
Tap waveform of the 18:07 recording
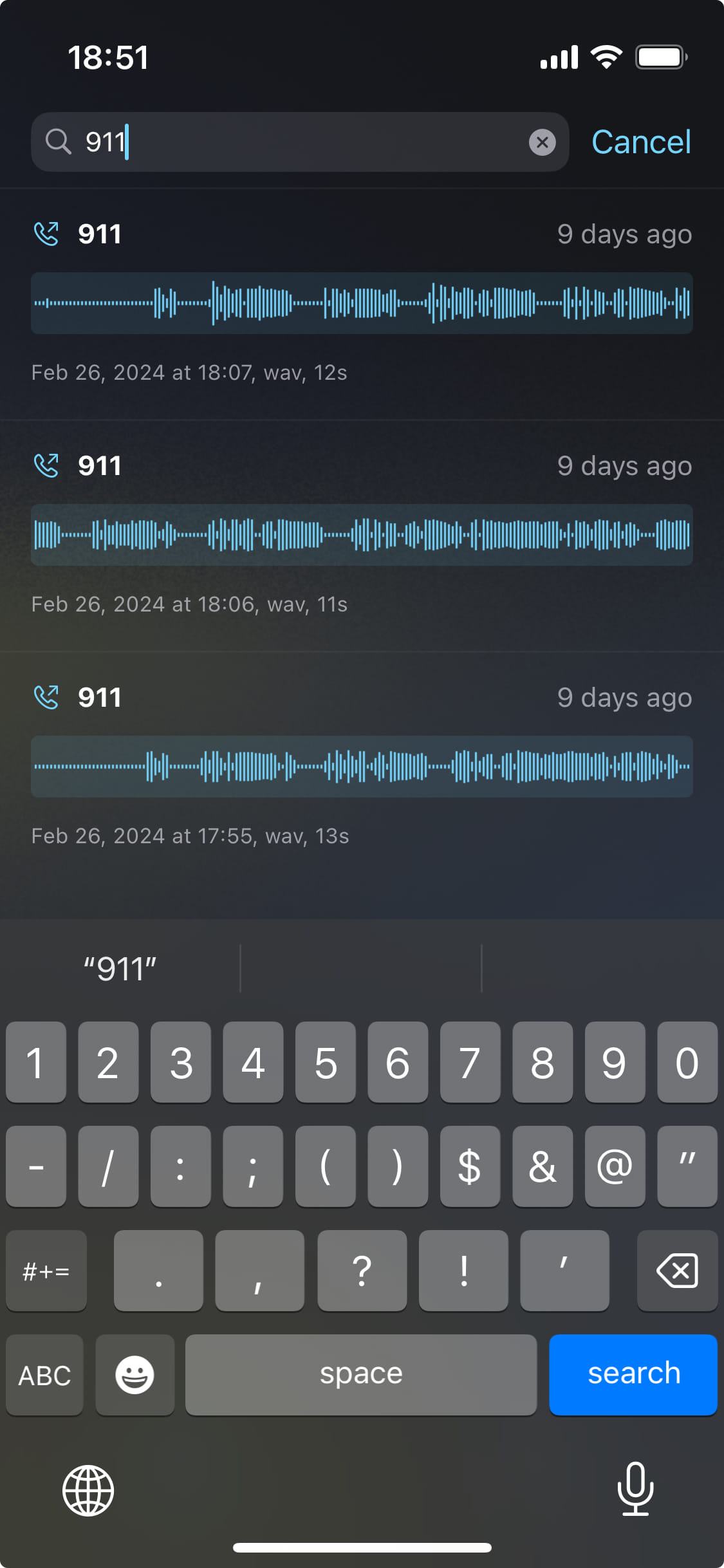pos(362,303)
